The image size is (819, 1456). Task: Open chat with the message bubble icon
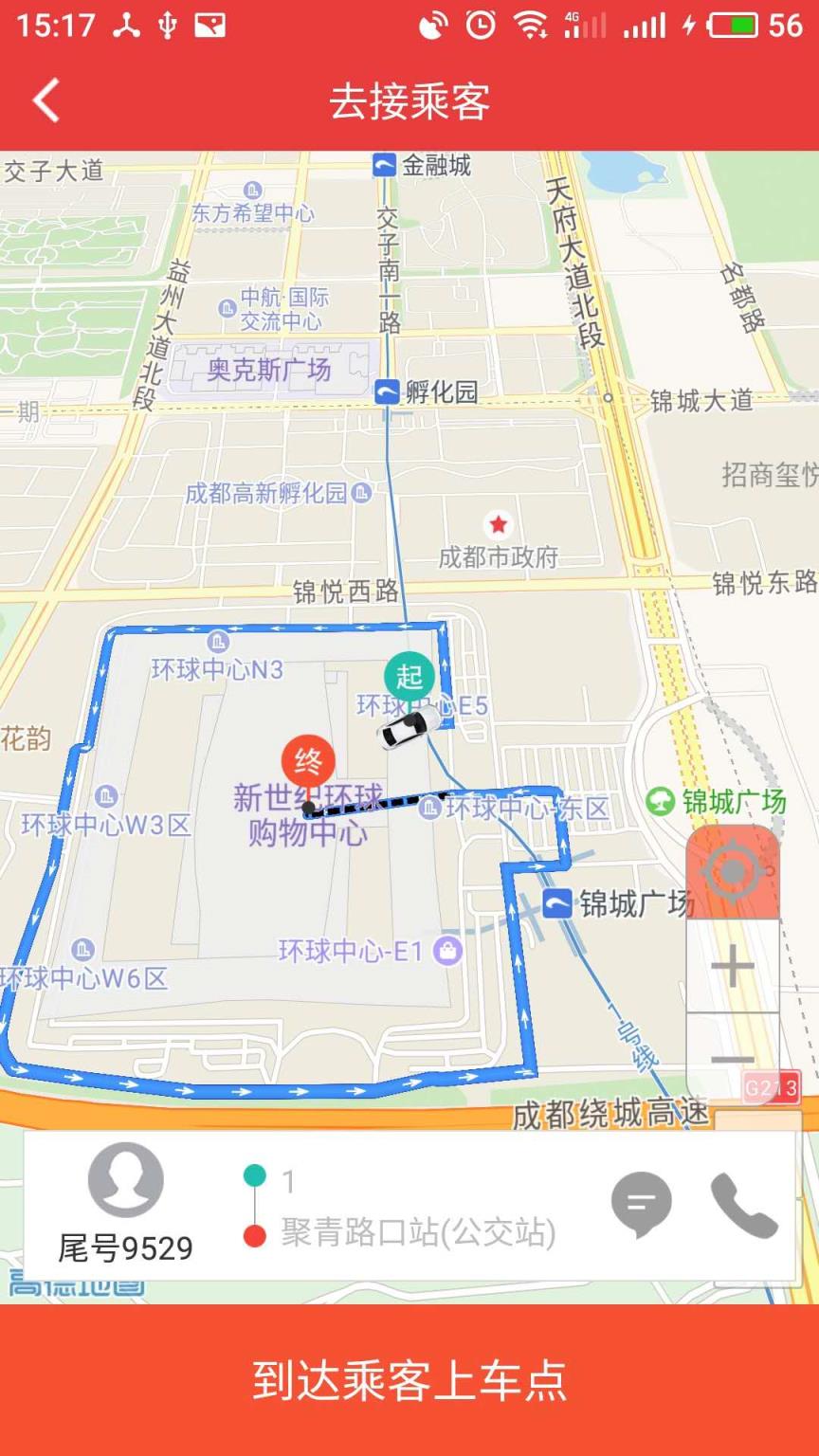642,1204
